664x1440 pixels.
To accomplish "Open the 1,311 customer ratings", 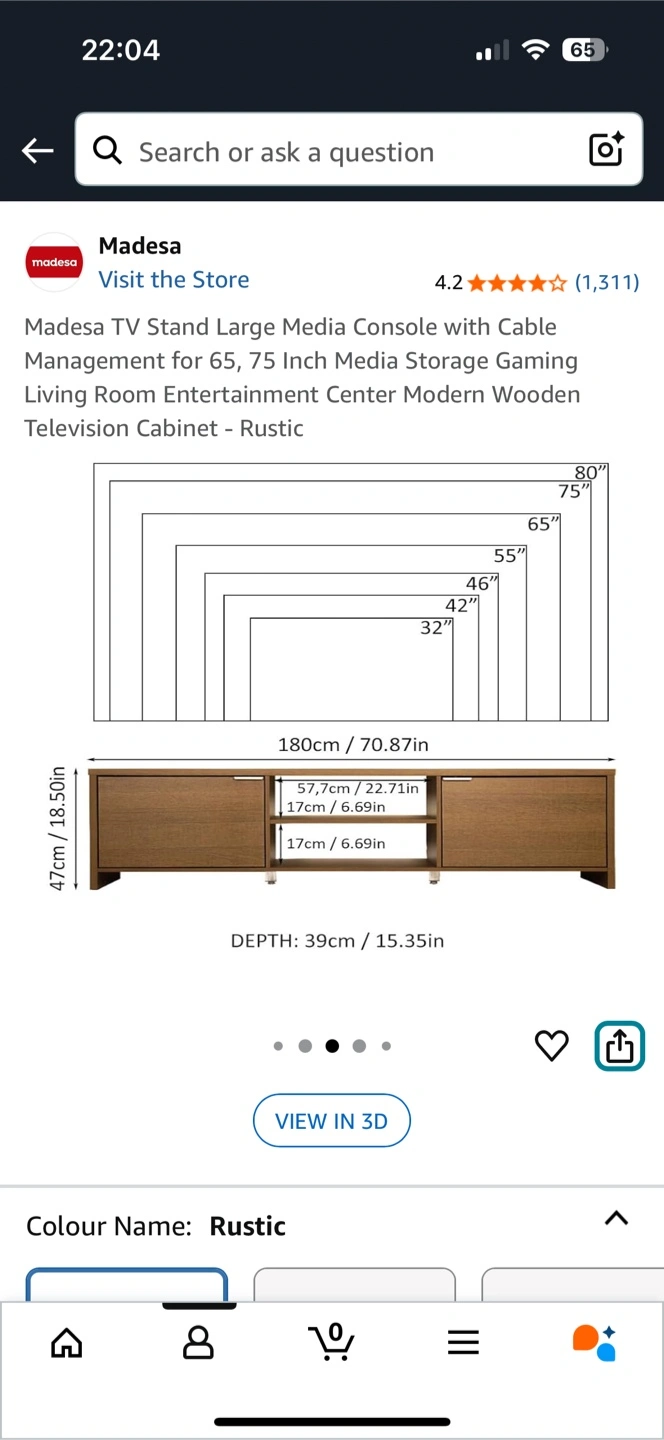I will click(x=606, y=282).
